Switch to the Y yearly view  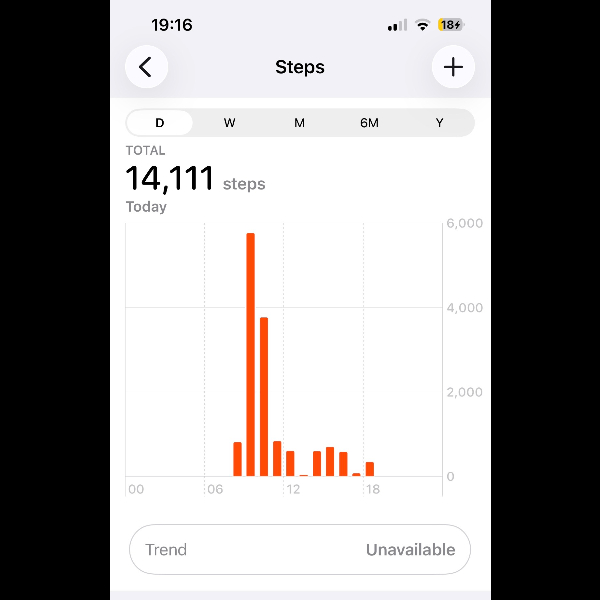pos(439,123)
